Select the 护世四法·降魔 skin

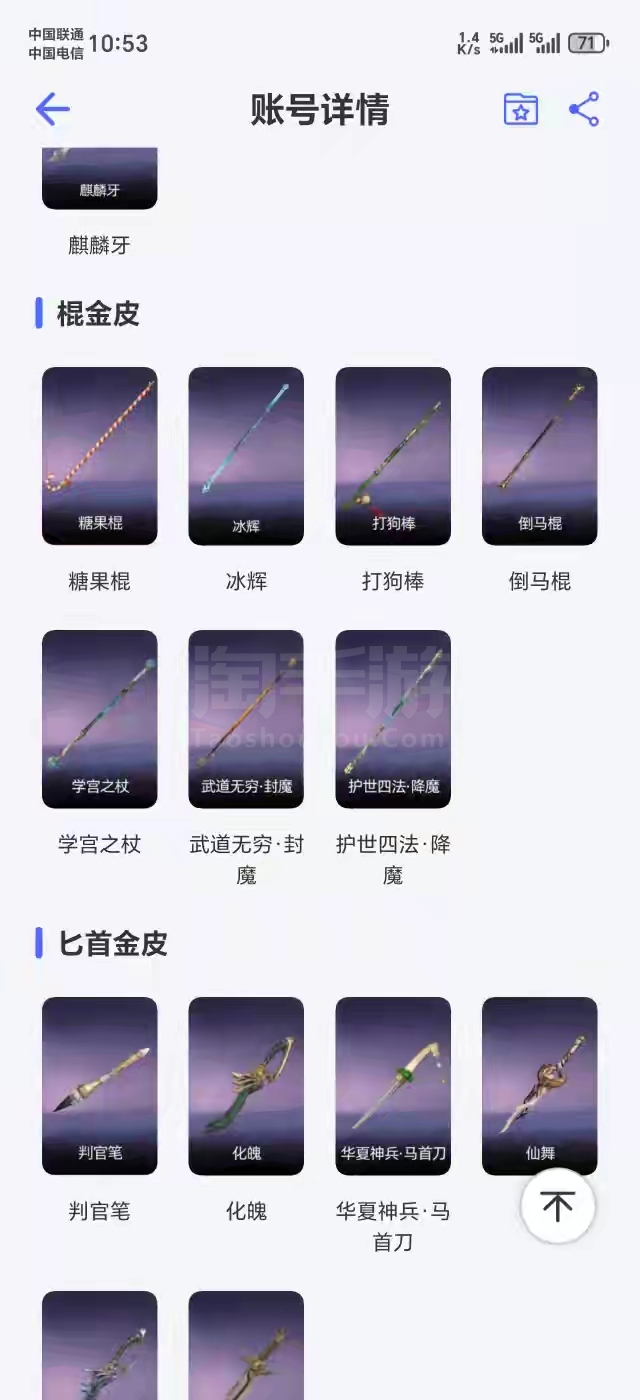pos(393,718)
